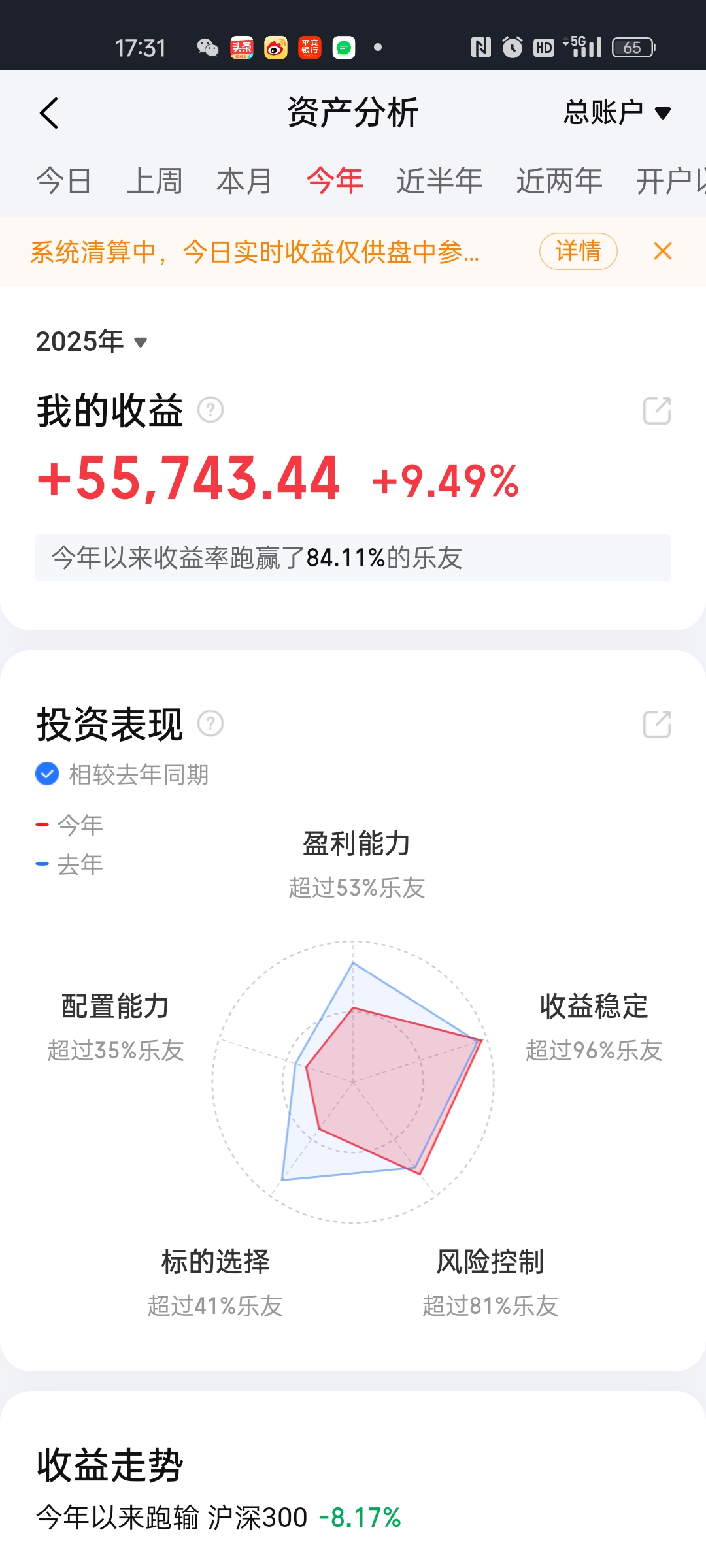
Task: Share the 投资表现 card
Action: pyautogui.click(x=656, y=725)
